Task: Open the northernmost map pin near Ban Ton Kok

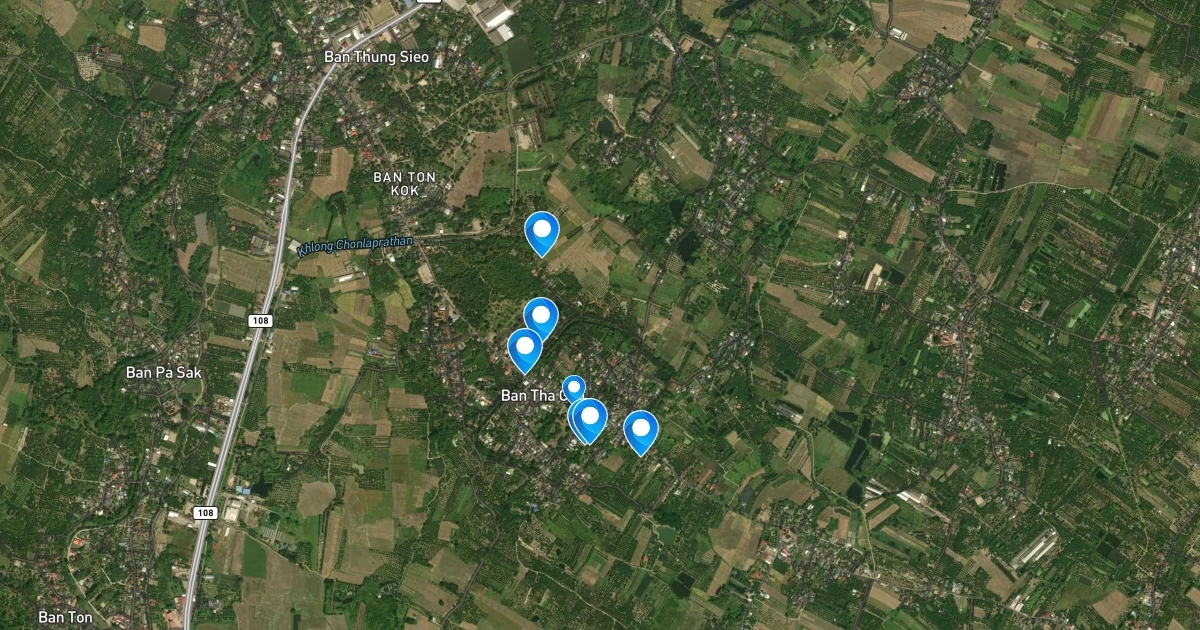Action: point(542,234)
